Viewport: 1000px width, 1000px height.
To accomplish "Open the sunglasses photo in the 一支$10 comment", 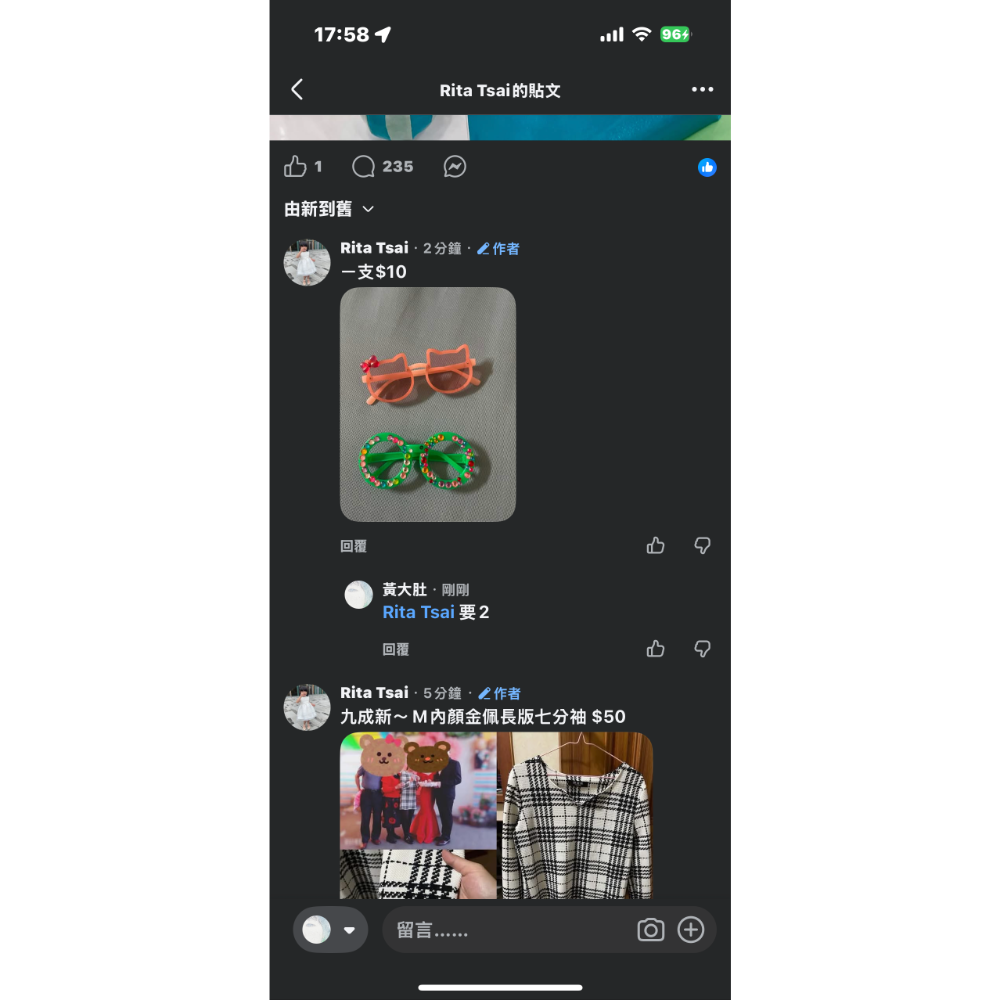I will coord(428,404).
